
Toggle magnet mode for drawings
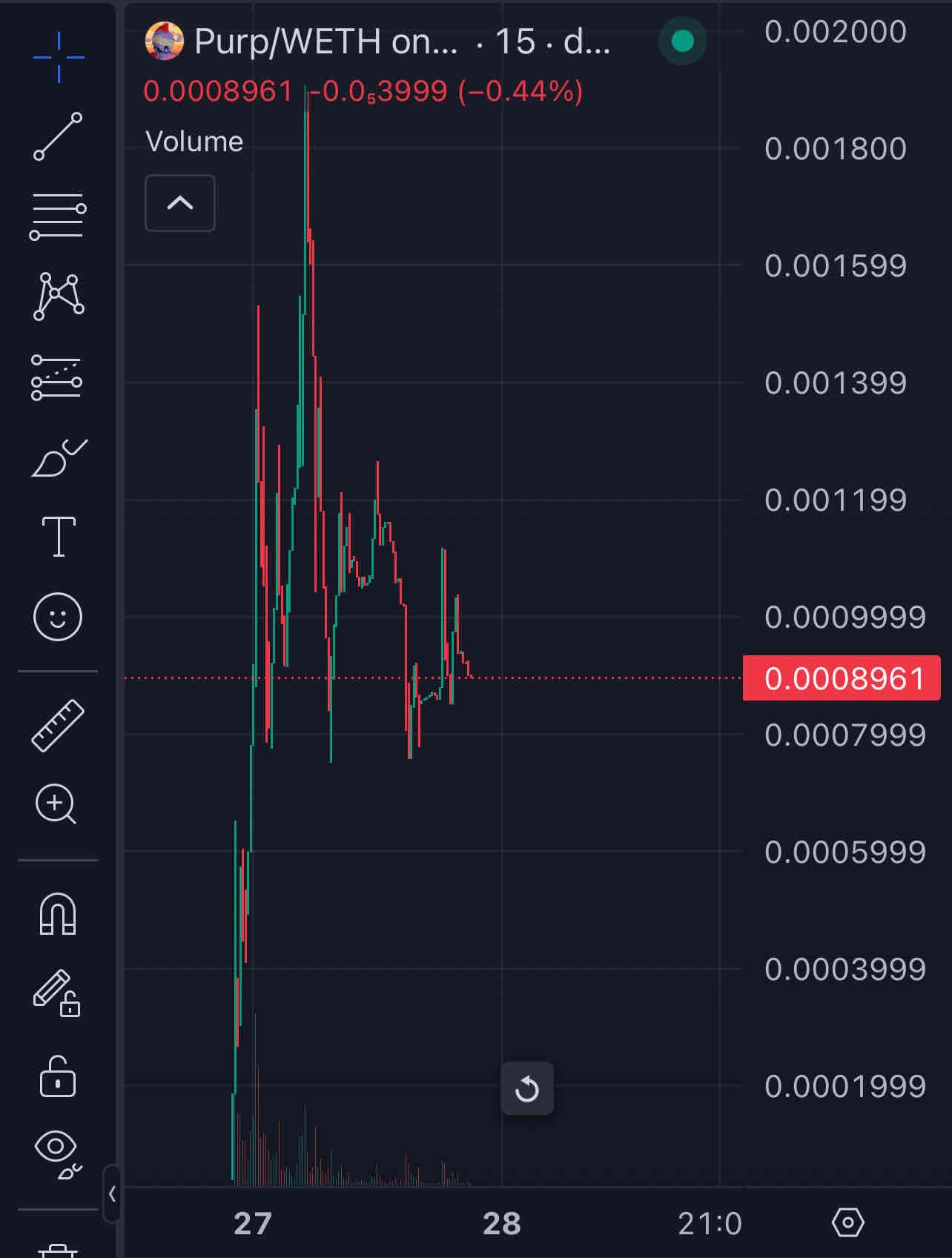58,914
